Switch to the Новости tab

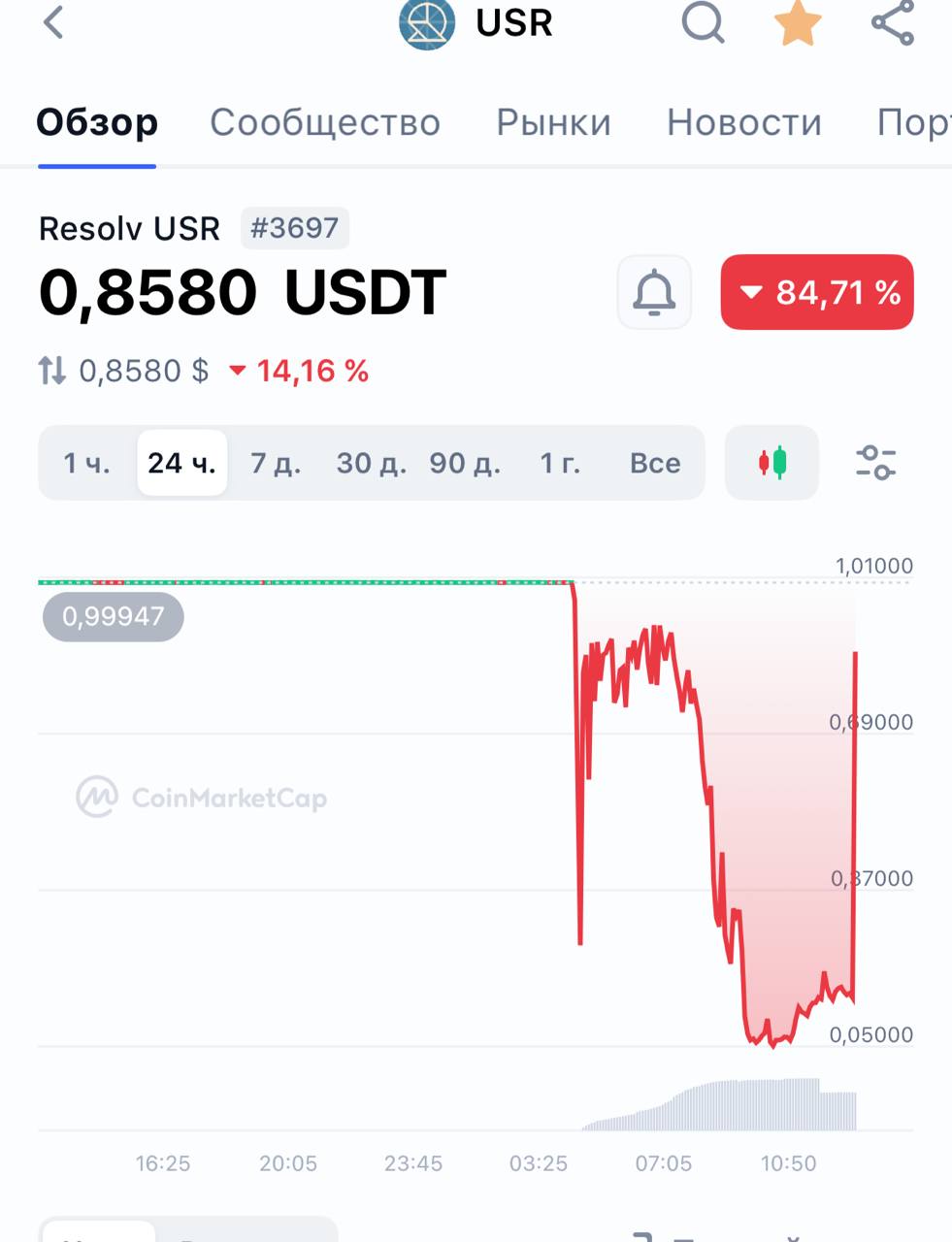(744, 122)
